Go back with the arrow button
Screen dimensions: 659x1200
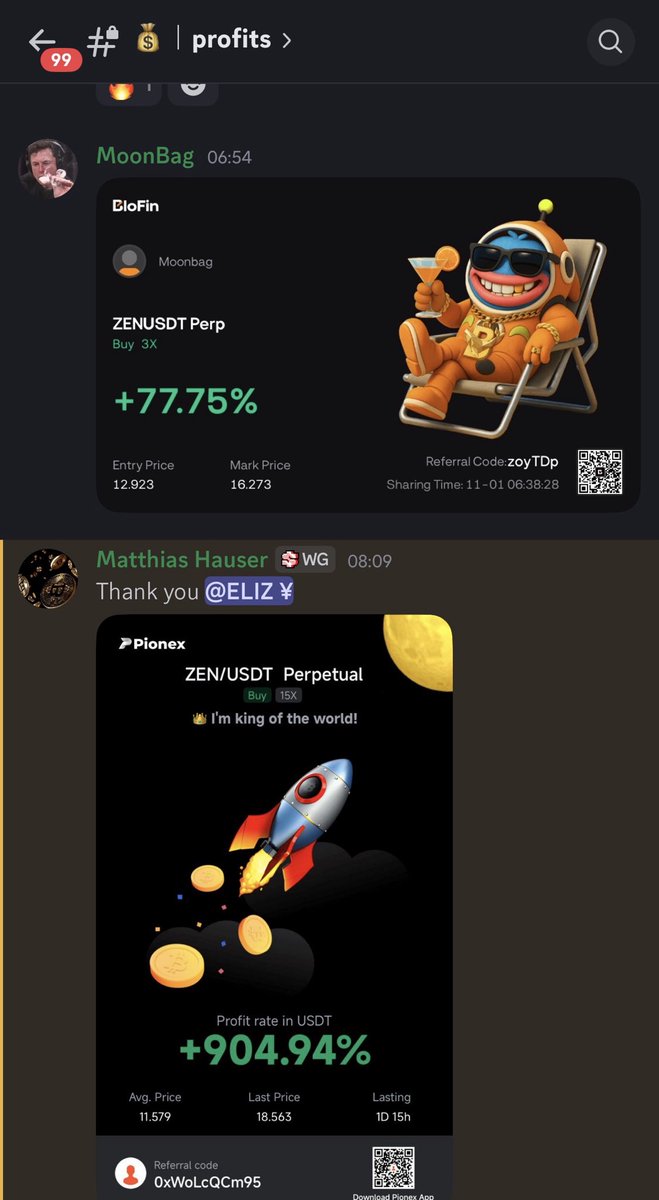[41, 41]
